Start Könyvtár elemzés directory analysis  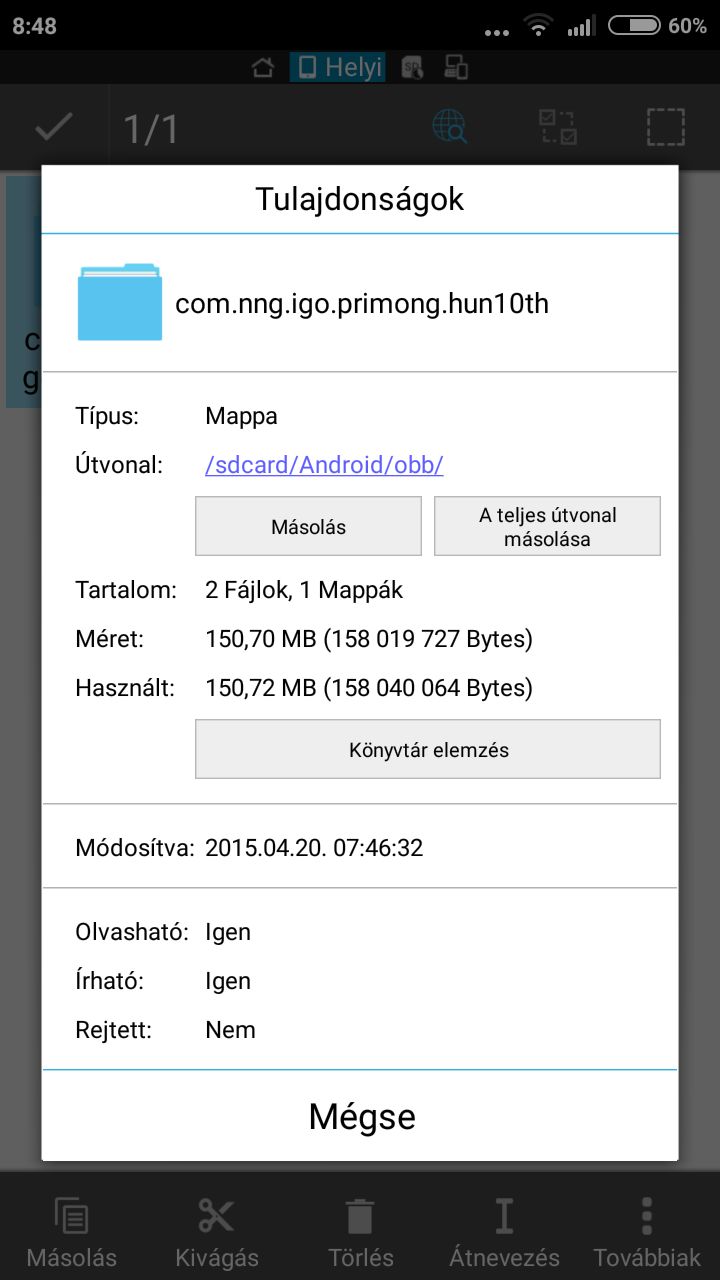pyautogui.click(x=428, y=749)
